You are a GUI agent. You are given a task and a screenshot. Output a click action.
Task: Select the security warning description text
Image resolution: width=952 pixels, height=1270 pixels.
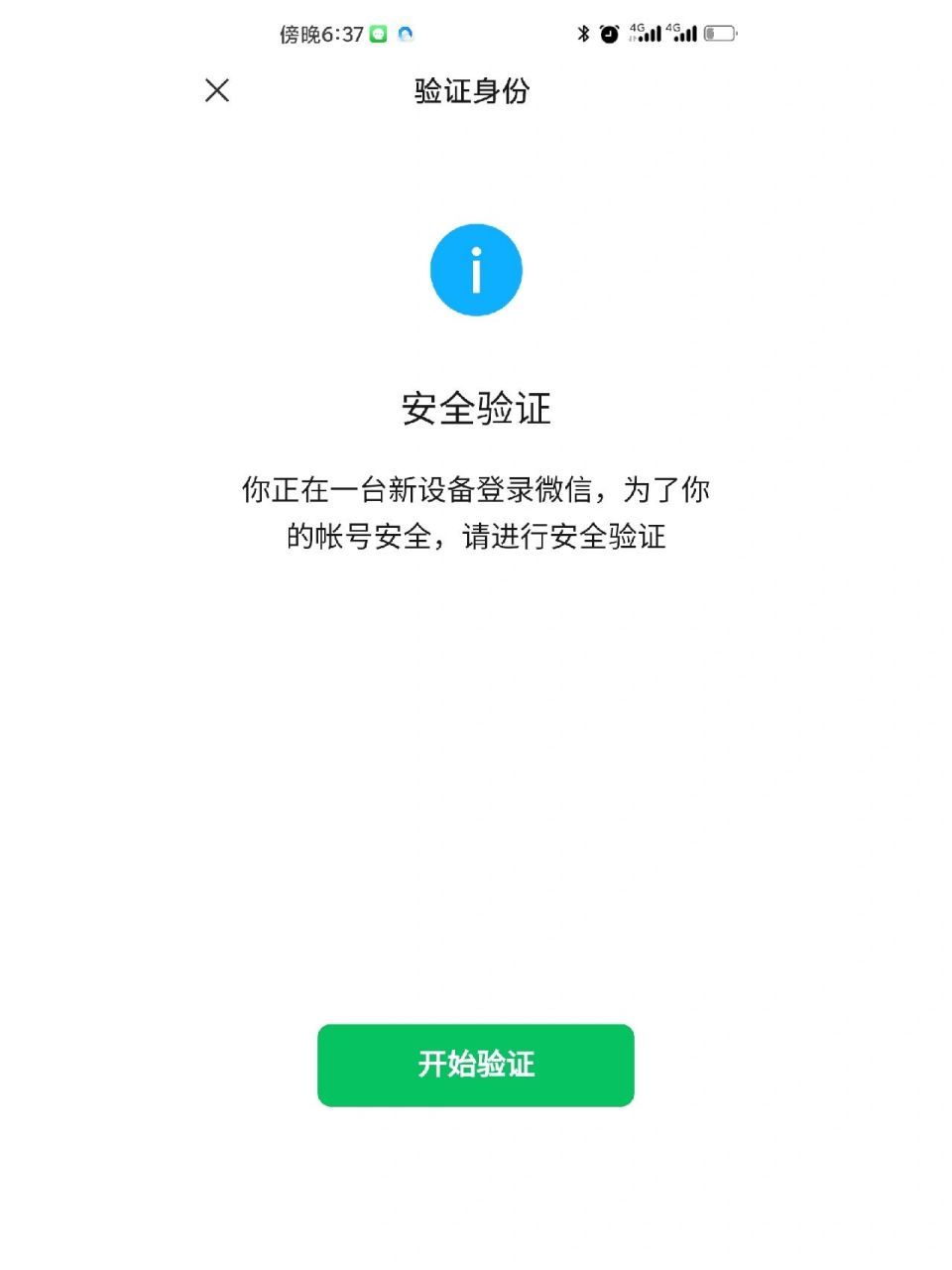(476, 514)
